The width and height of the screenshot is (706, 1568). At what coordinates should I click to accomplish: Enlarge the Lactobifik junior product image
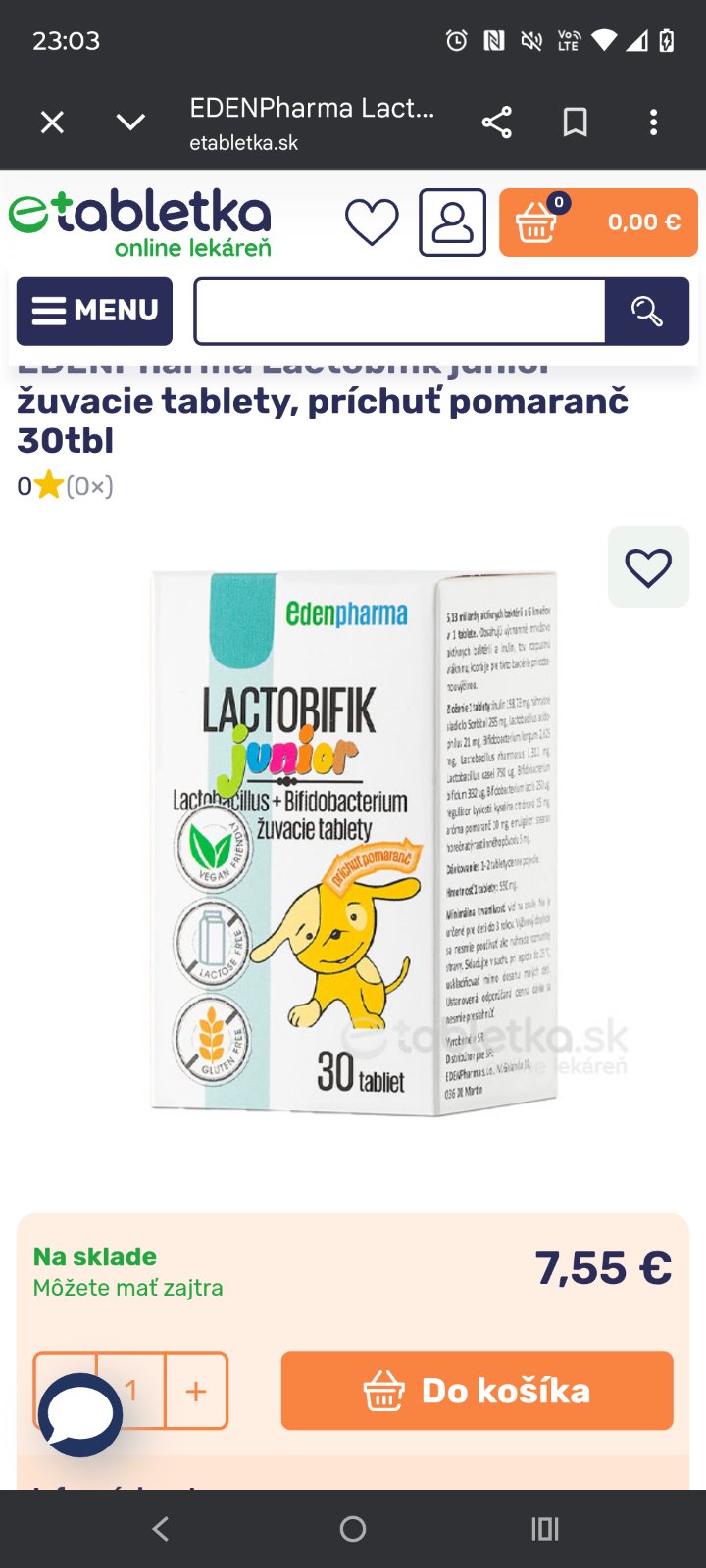point(353,843)
